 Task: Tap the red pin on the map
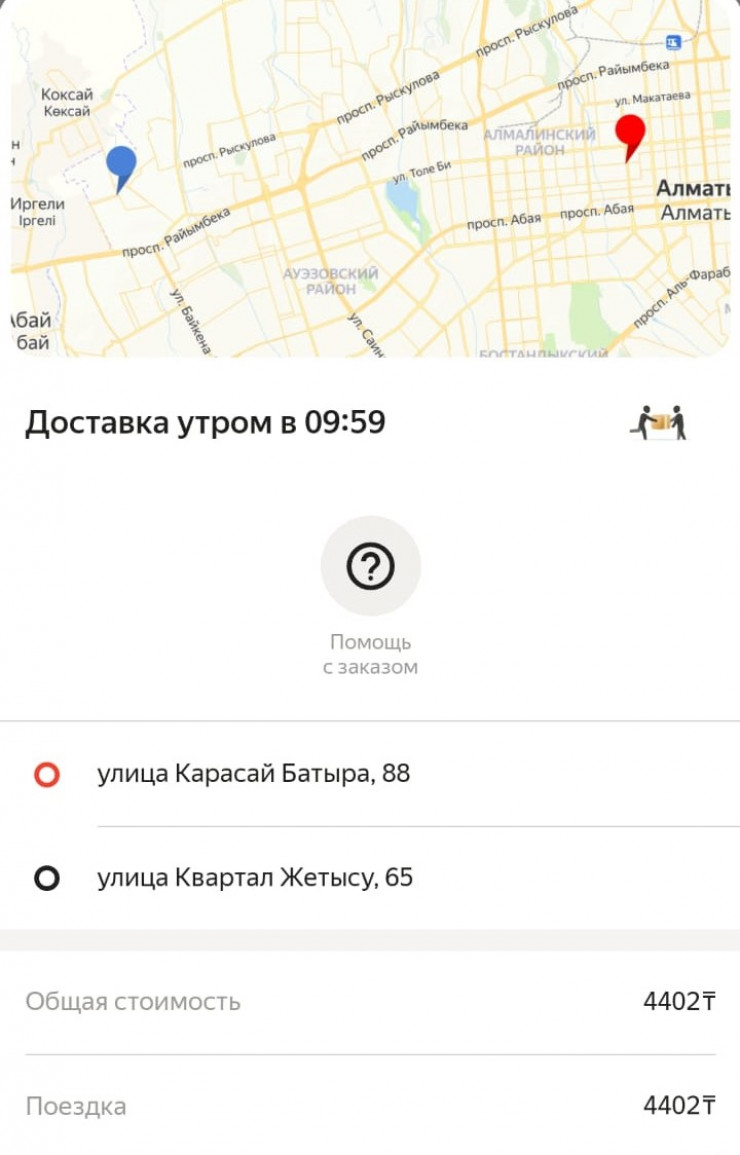pyautogui.click(x=630, y=135)
